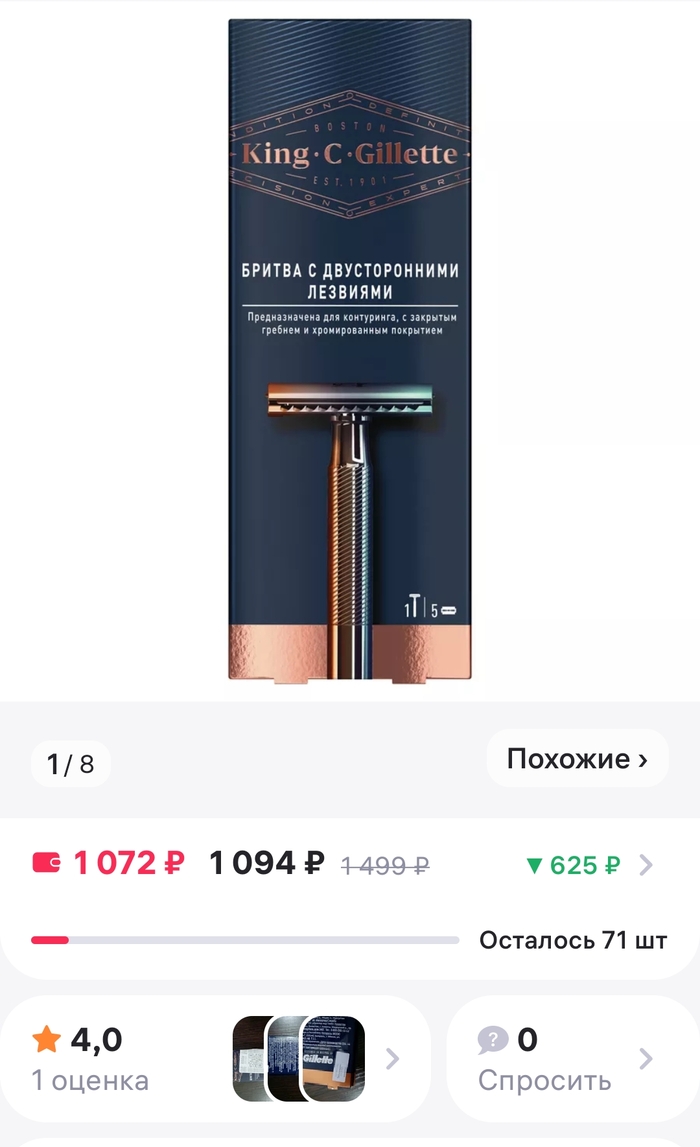
Task: Open the 625 ₽ price drop details
Action: (x=590, y=865)
